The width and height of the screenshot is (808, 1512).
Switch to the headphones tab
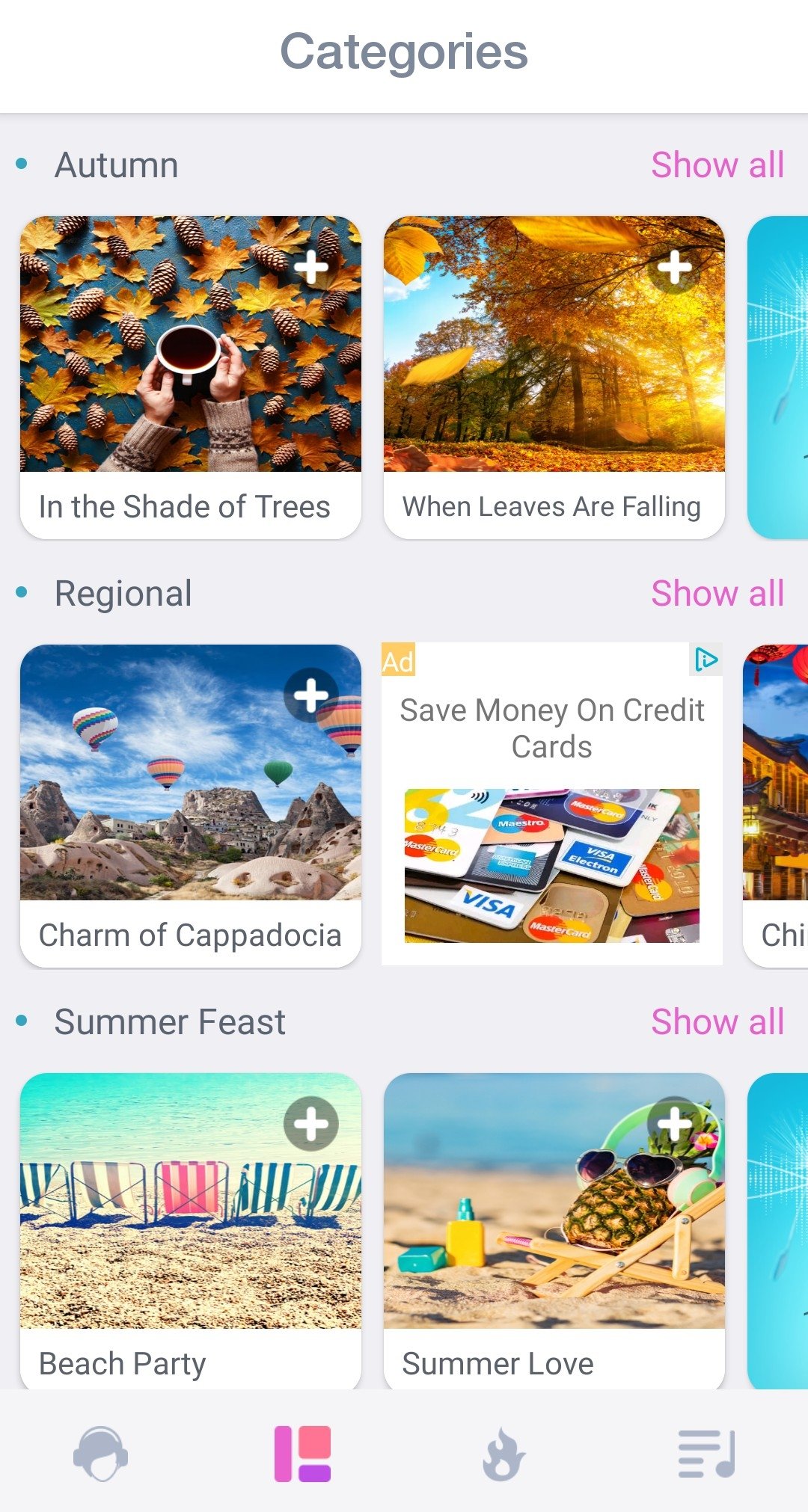101,1454
